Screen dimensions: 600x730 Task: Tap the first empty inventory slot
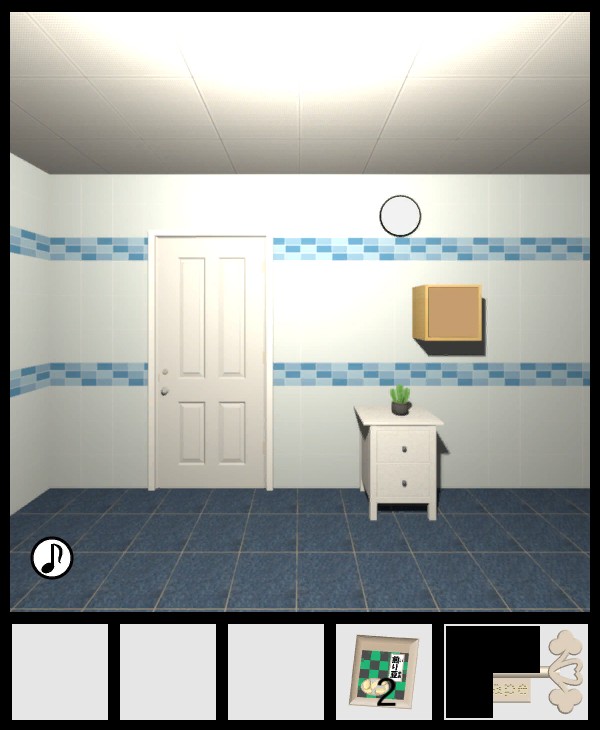[60, 672]
